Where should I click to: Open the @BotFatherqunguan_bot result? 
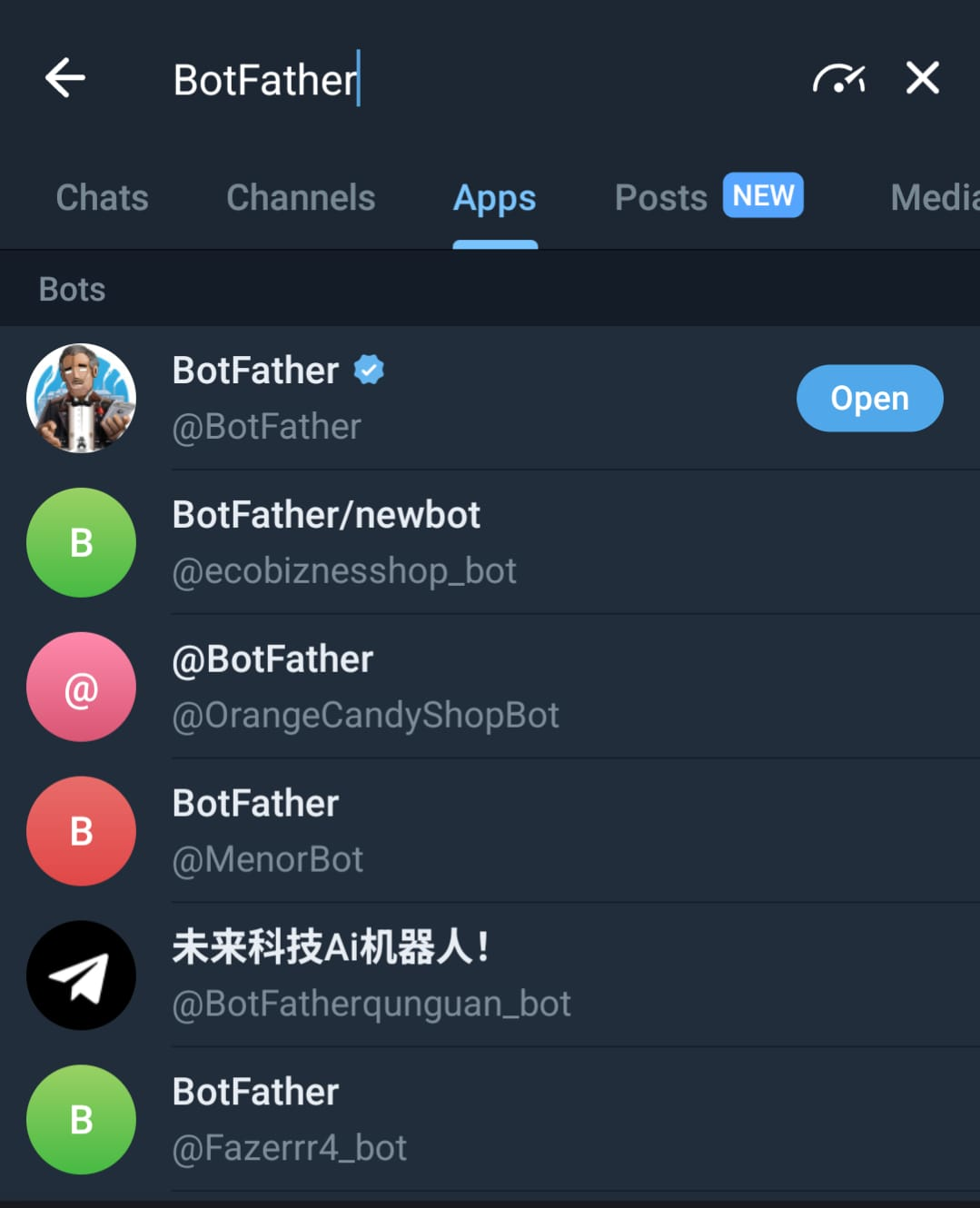click(454, 975)
